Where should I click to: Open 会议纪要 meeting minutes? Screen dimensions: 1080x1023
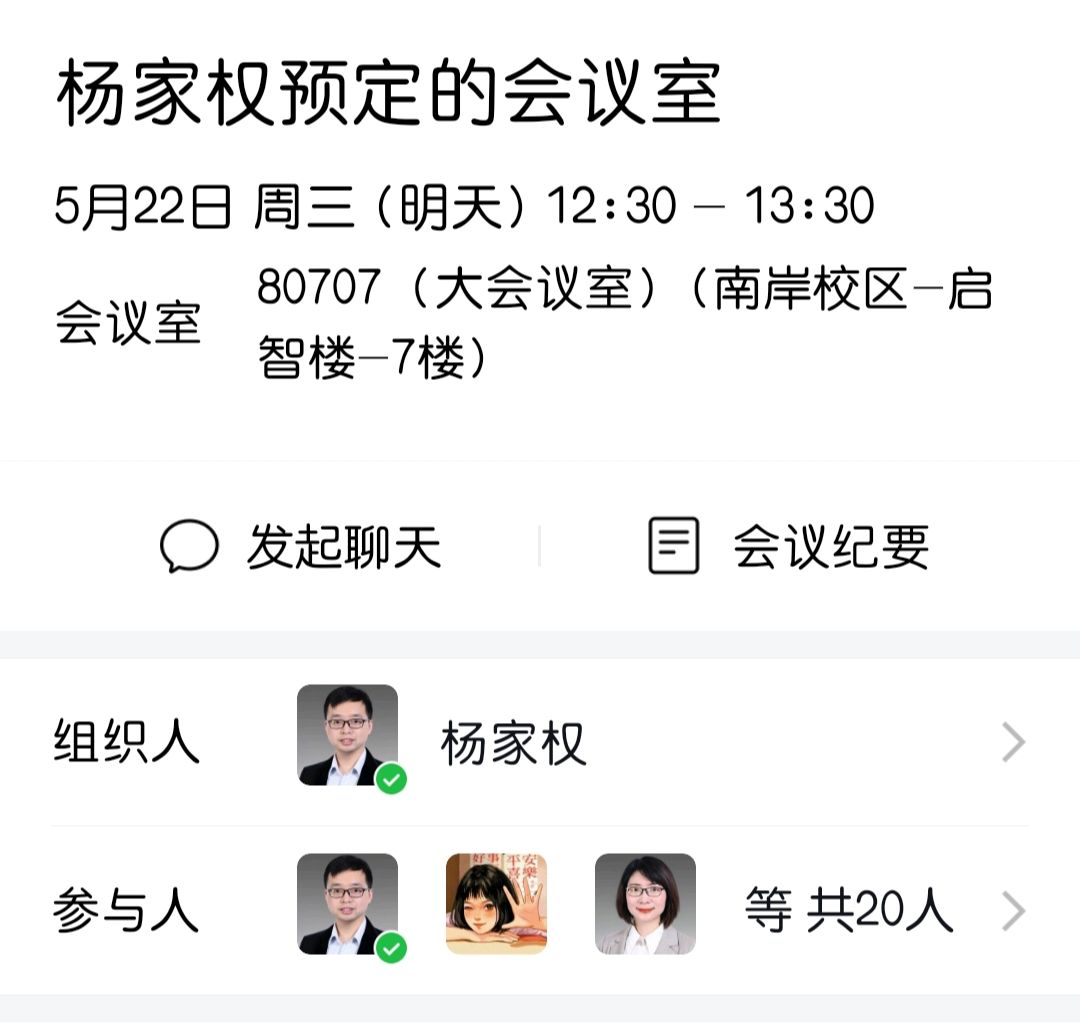coord(789,547)
